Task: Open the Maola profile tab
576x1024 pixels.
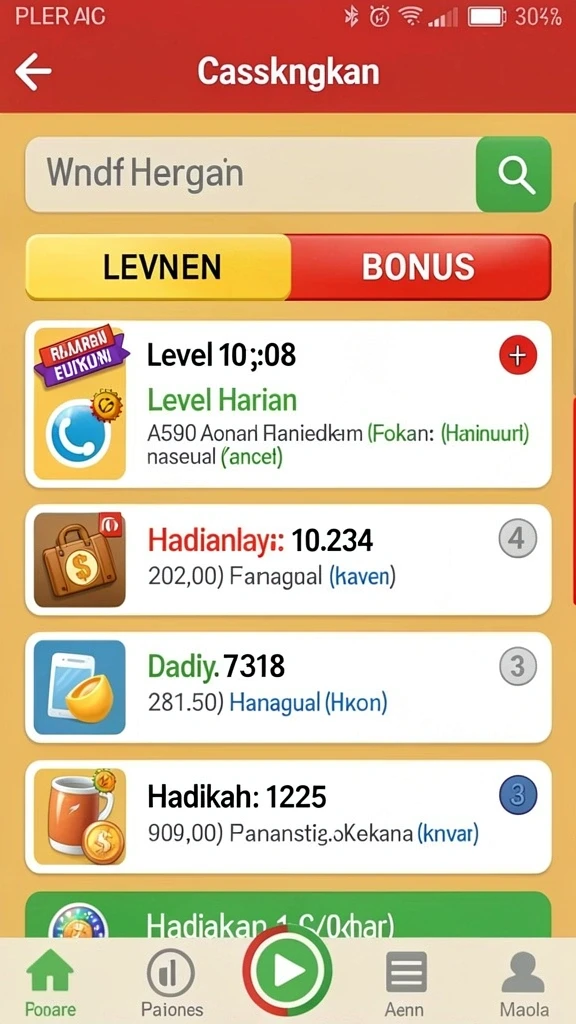Action: pyautogui.click(x=524, y=981)
